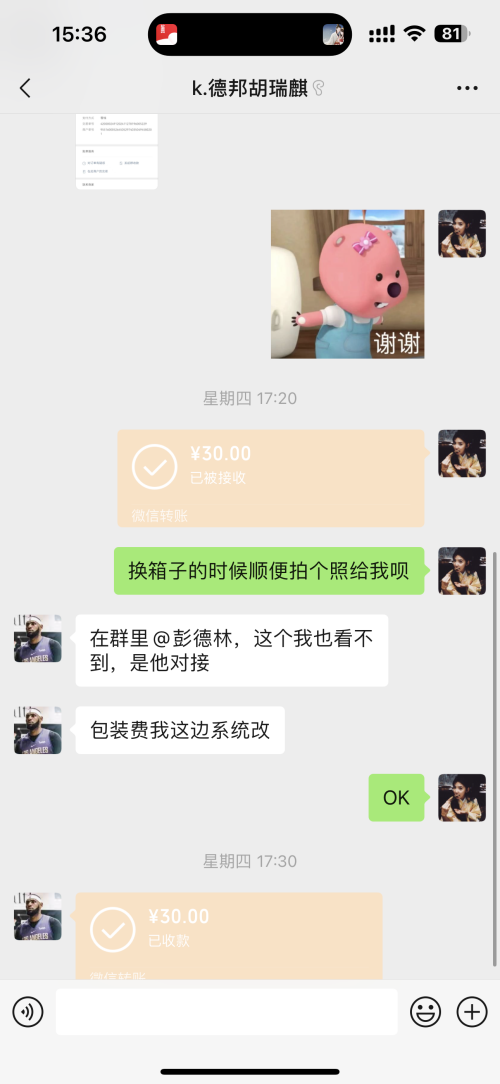Open the 已收款 ¥30.00 transfer details
500x1084 pixels.
(229, 936)
